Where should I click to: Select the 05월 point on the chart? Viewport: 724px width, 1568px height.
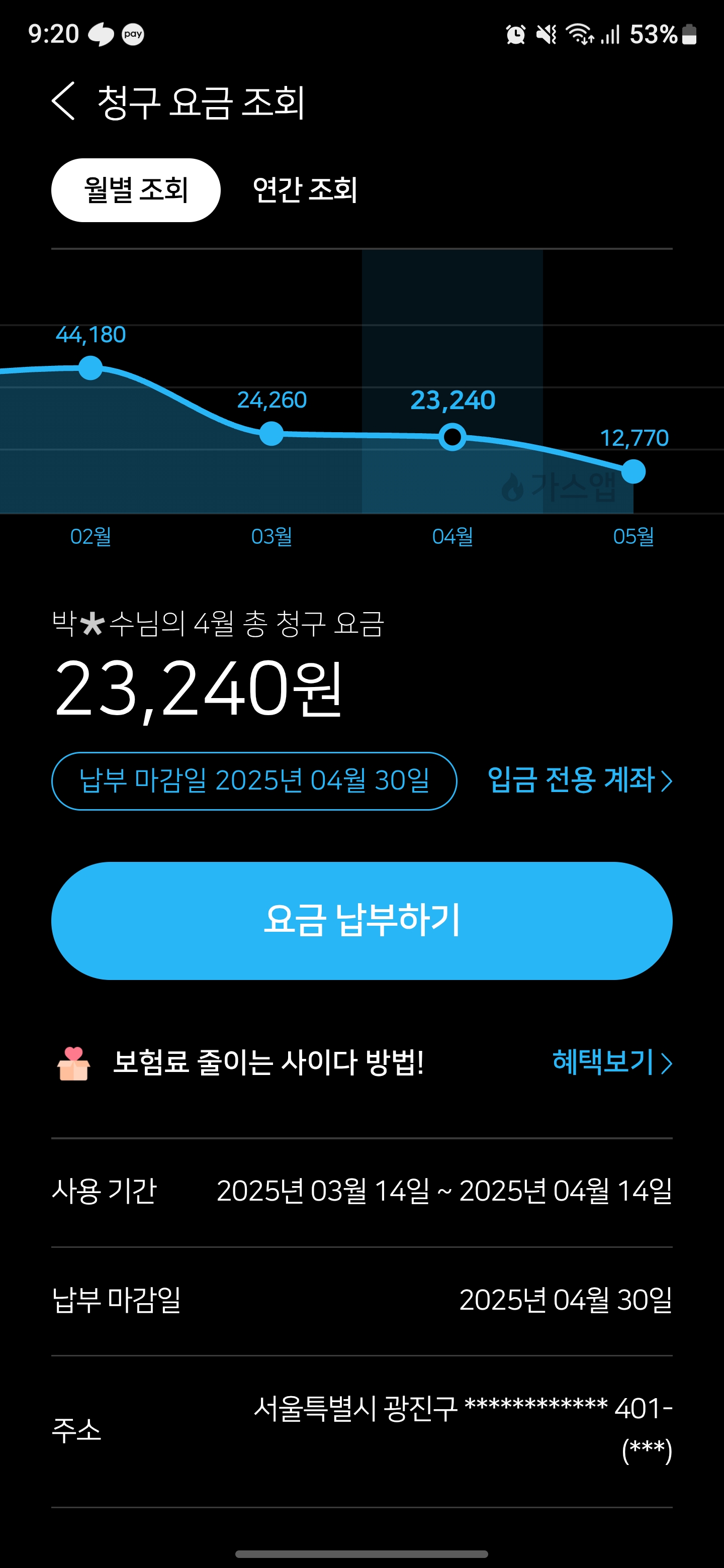pyautogui.click(x=633, y=471)
